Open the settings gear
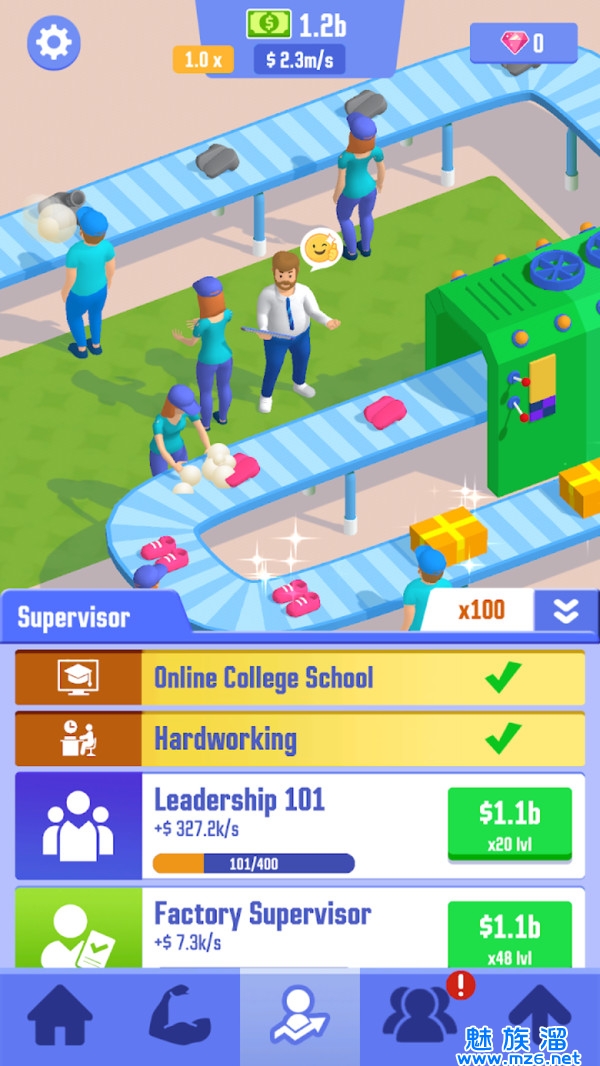The height and width of the screenshot is (1066, 600). [x=53, y=42]
